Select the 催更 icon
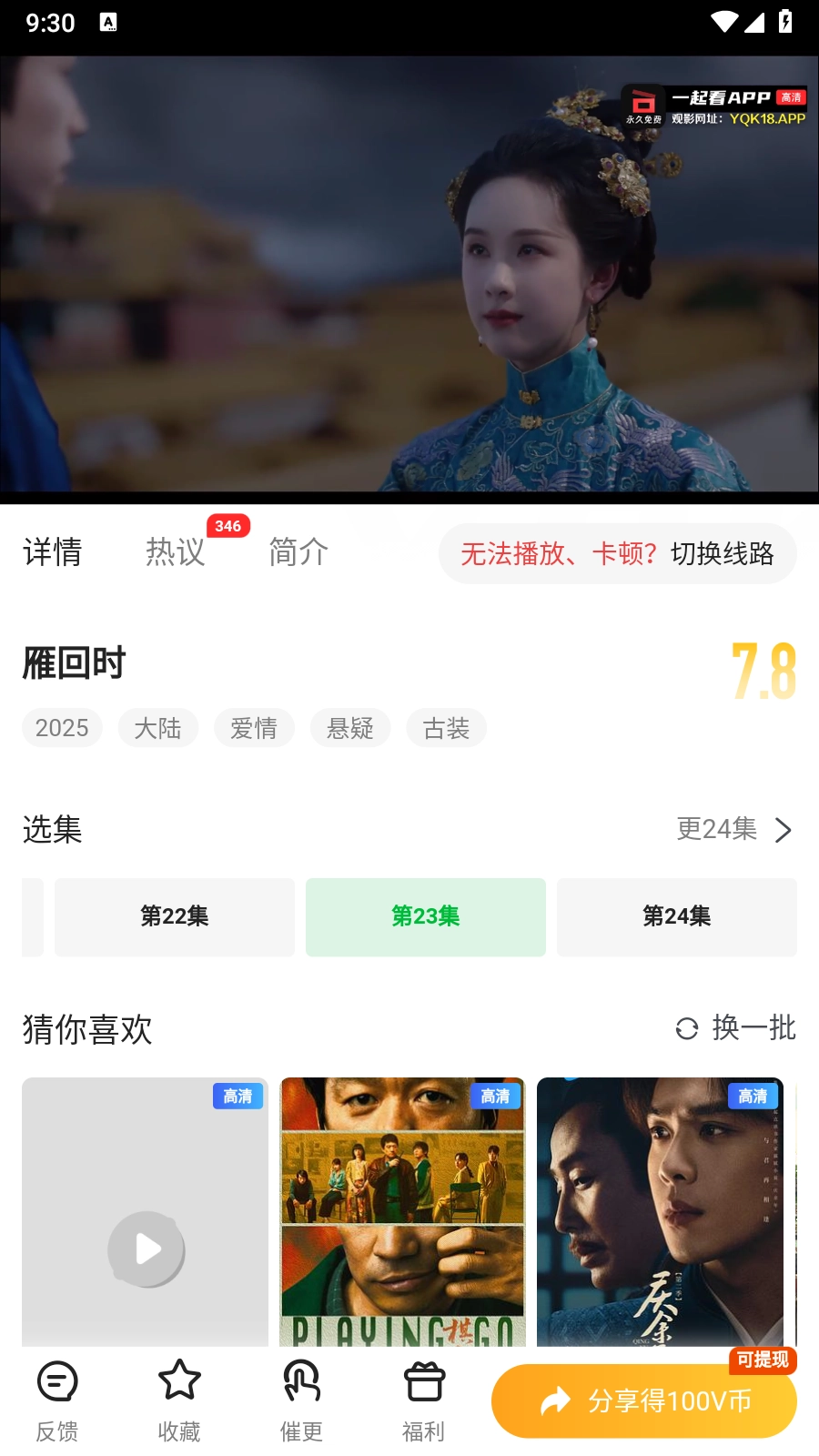This screenshot has width=819, height=1456. click(x=301, y=1380)
